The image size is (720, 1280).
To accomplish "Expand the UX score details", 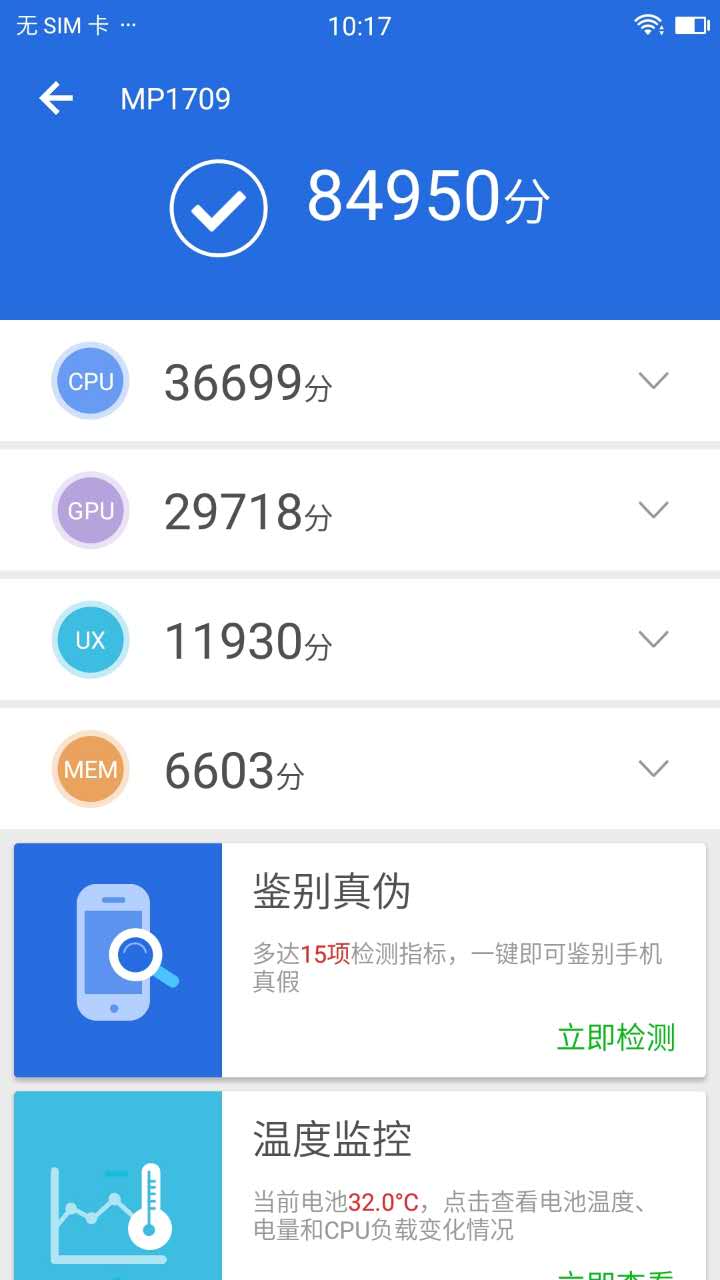I will click(653, 639).
